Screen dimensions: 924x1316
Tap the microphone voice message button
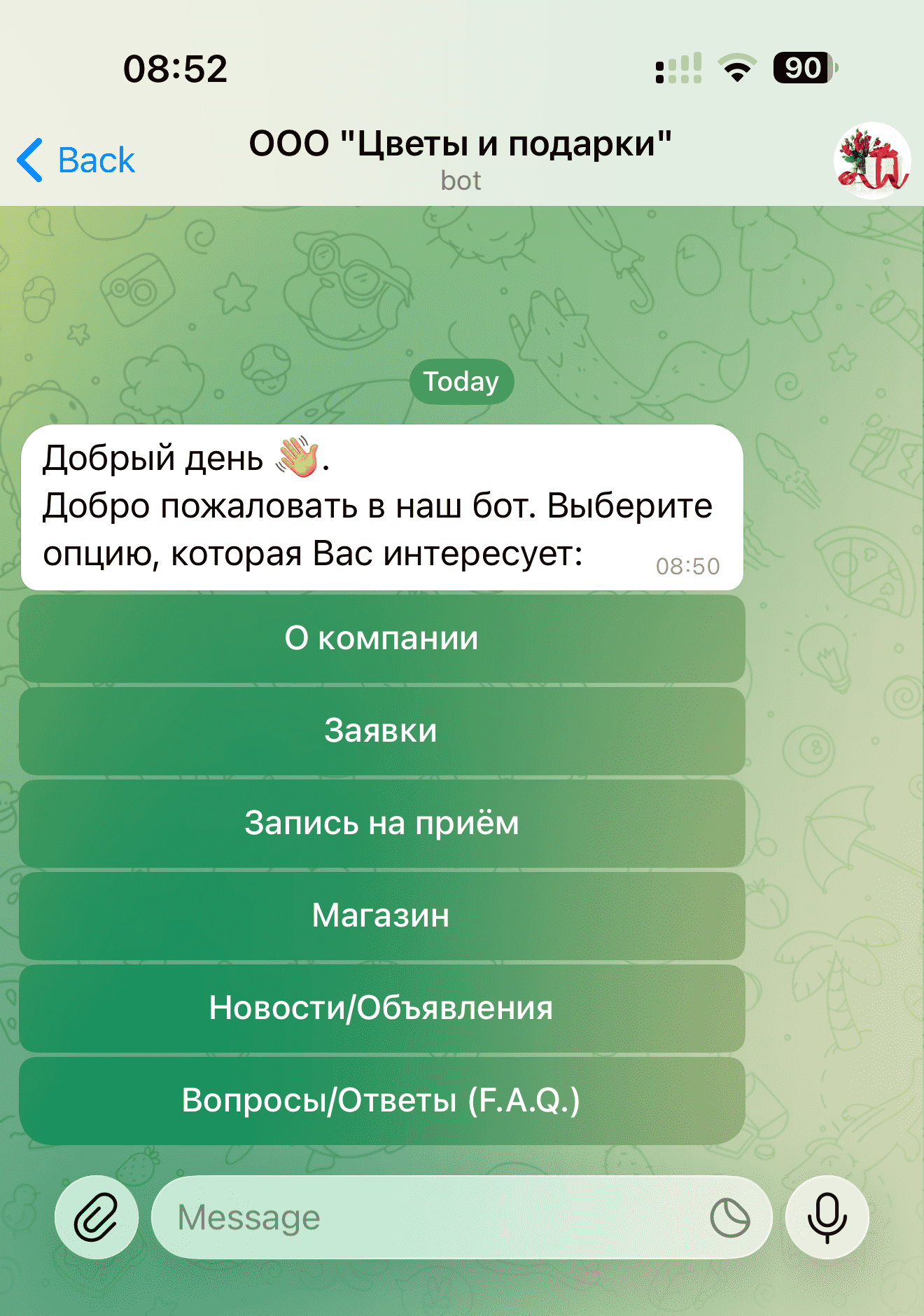(x=827, y=1217)
